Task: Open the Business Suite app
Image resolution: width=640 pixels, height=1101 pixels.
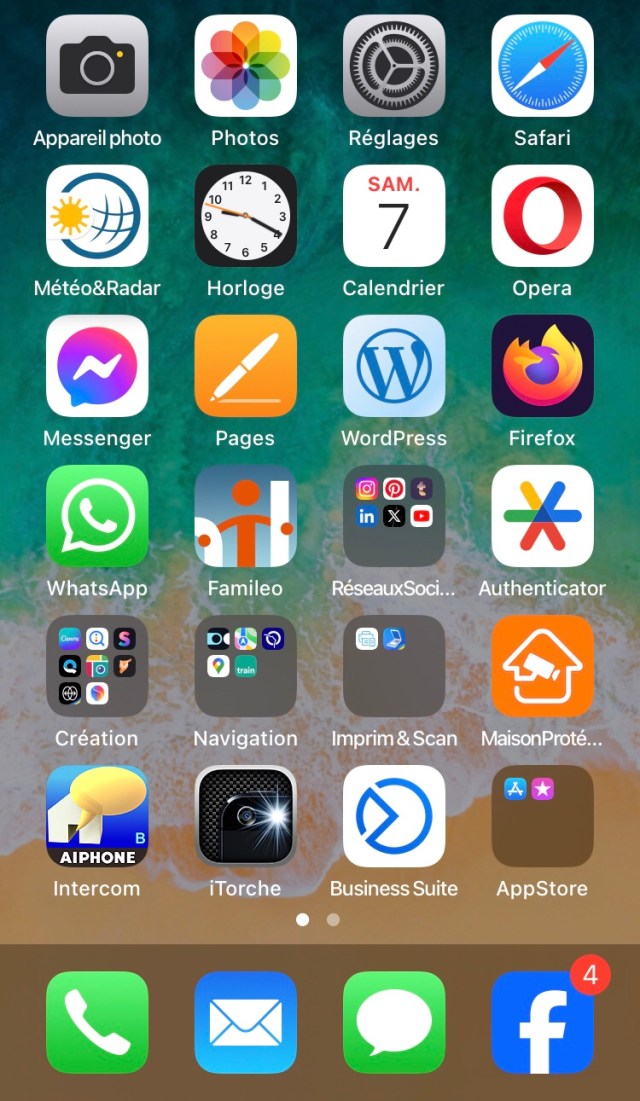Action: coord(393,816)
